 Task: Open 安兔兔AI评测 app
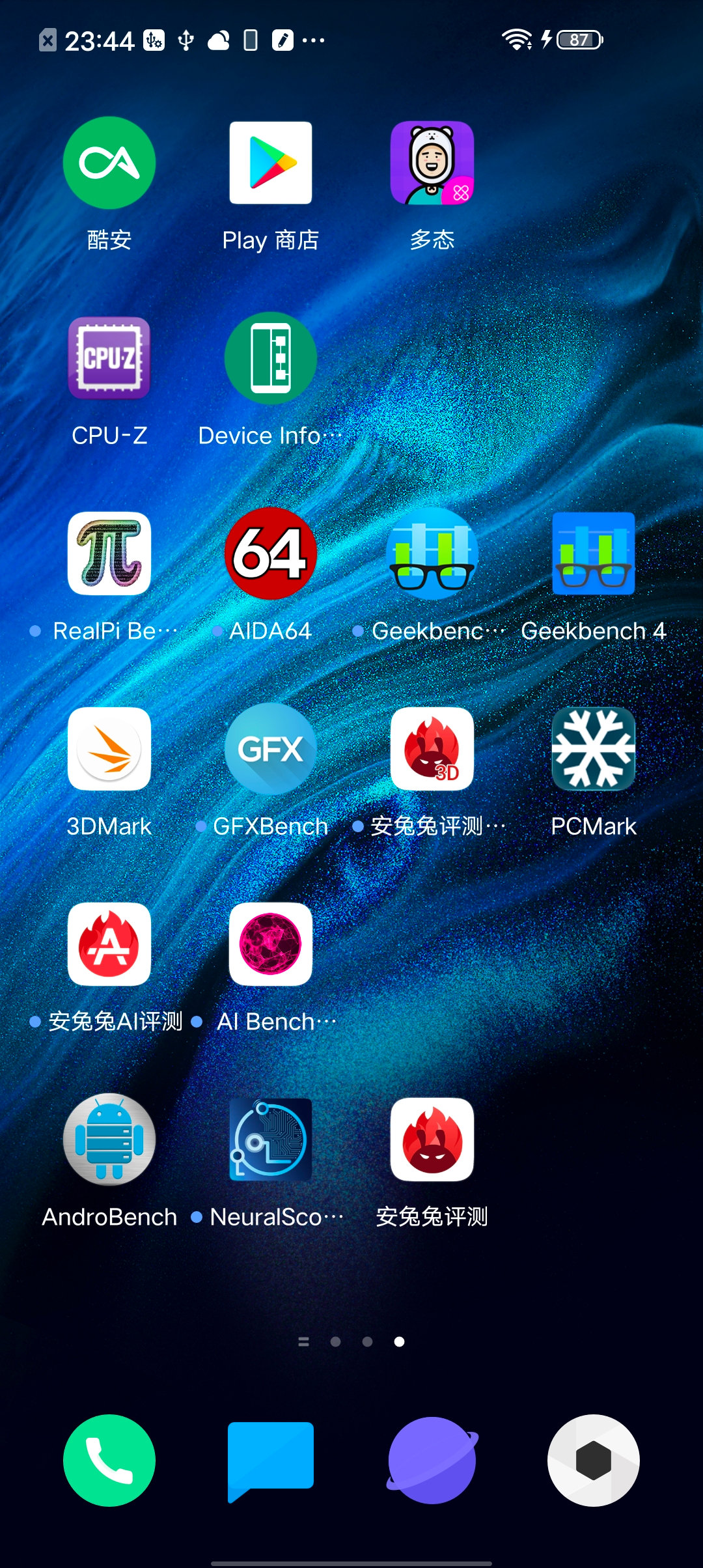pyautogui.click(x=109, y=944)
